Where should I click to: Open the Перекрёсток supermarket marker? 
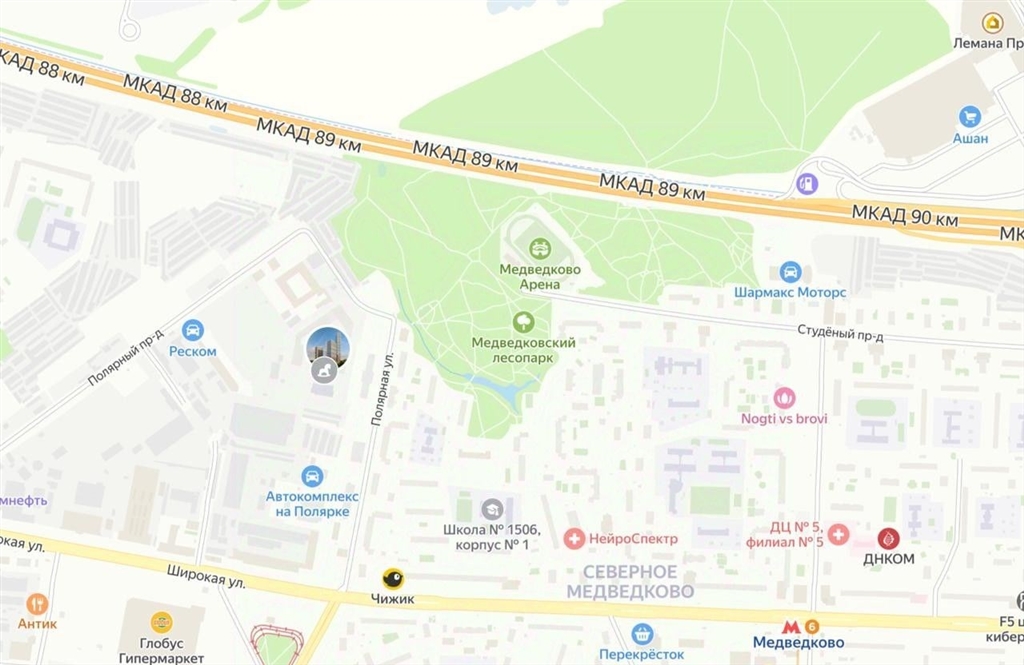(642, 633)
